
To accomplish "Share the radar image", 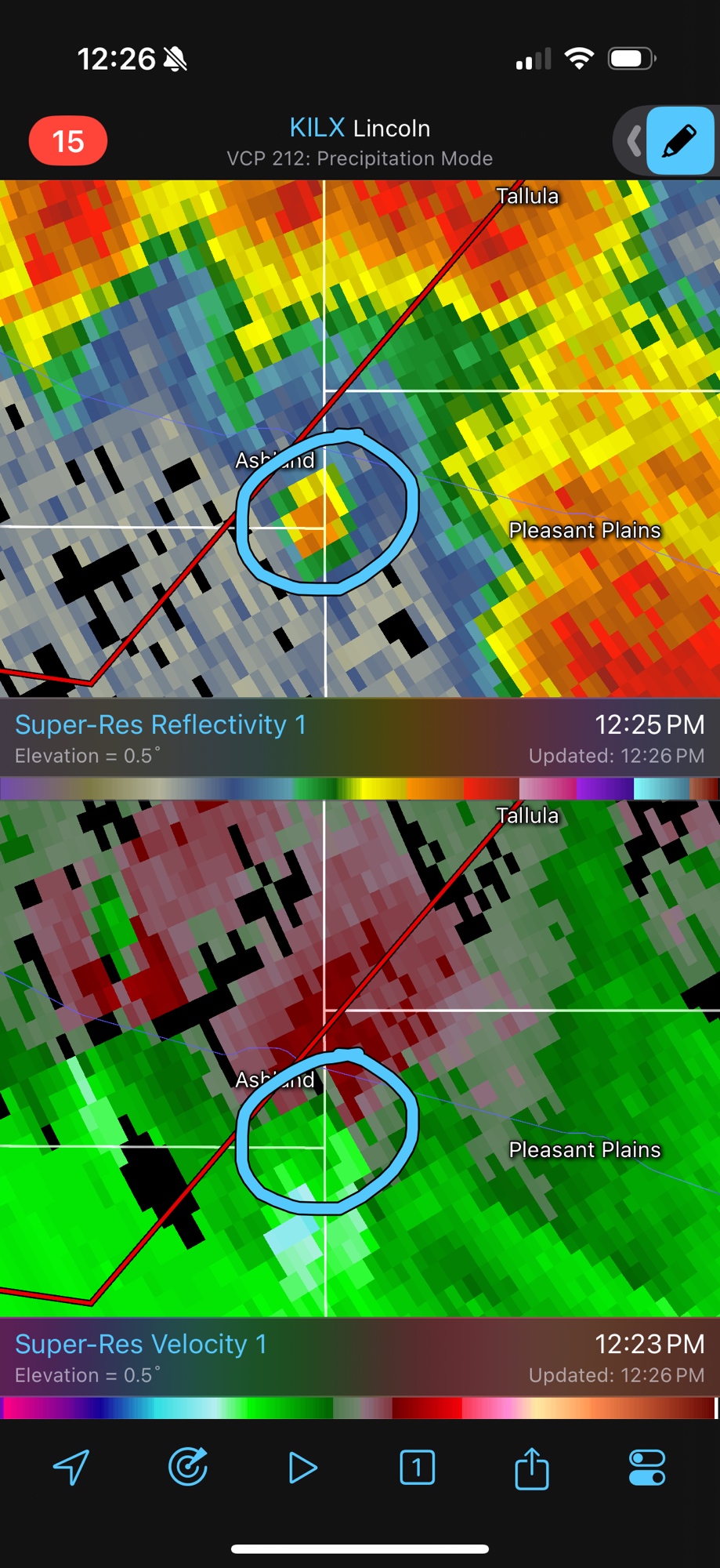I will coord(531,1467).
